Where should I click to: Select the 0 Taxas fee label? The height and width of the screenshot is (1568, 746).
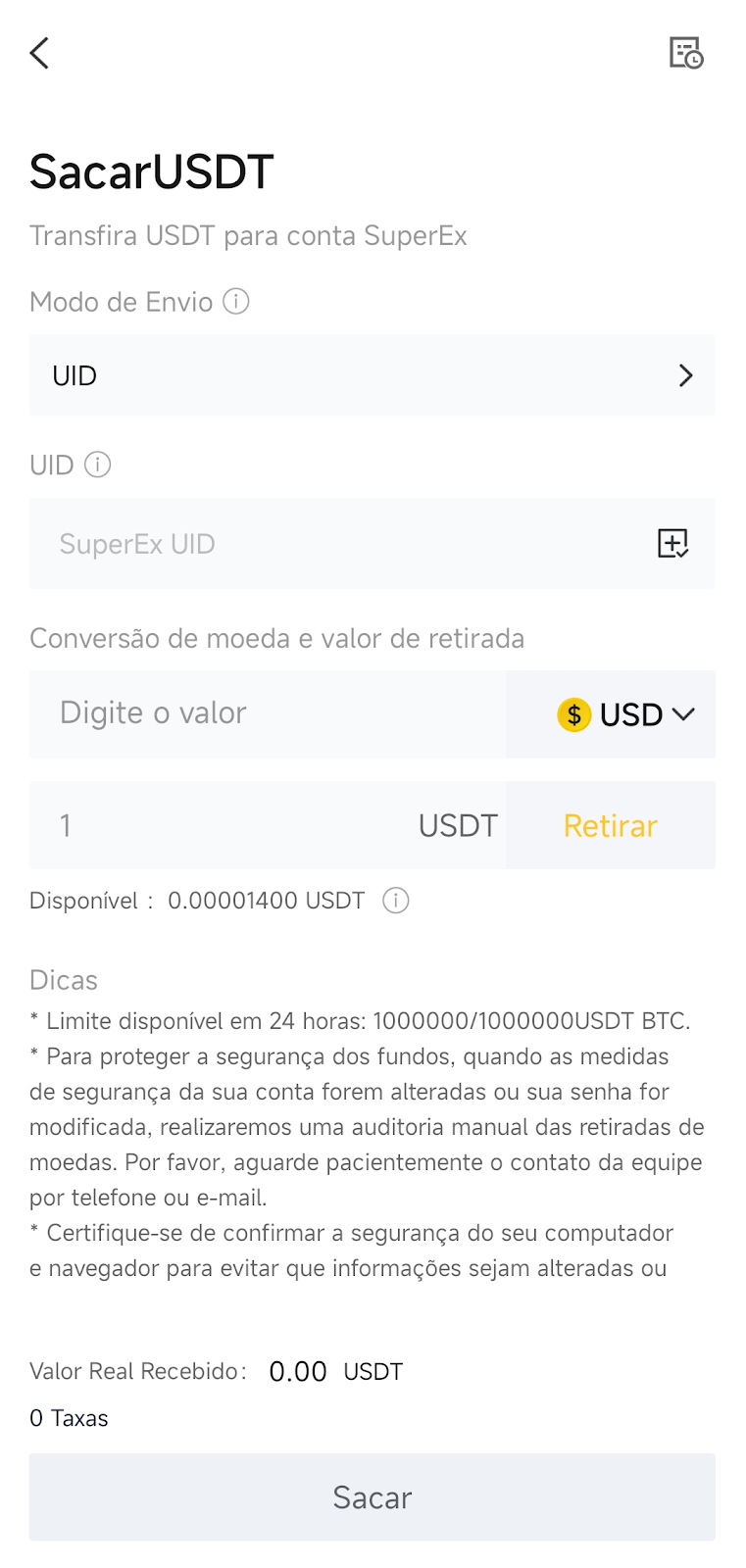tap(69, 1417)
